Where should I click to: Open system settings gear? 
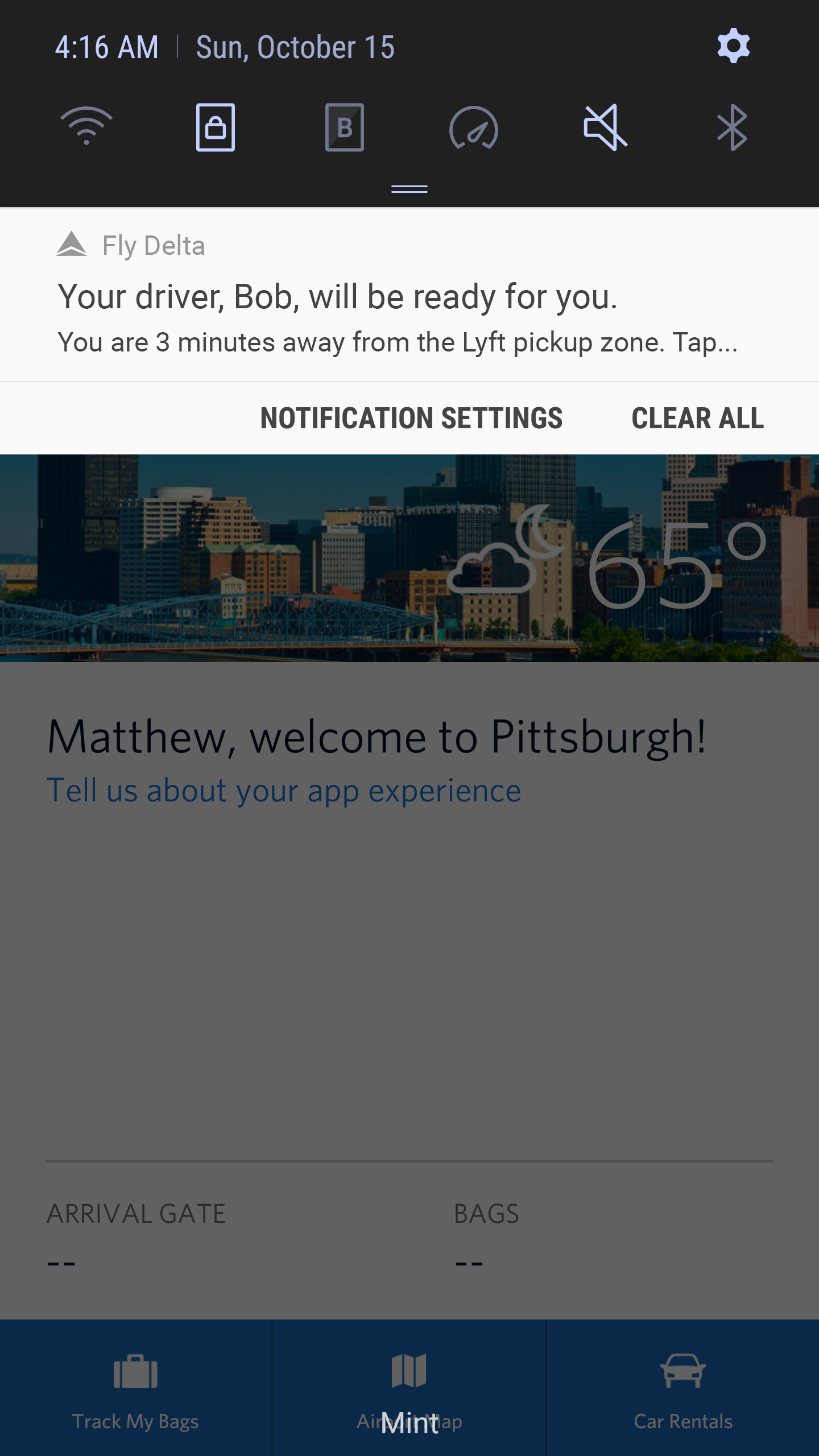point(733,46)
